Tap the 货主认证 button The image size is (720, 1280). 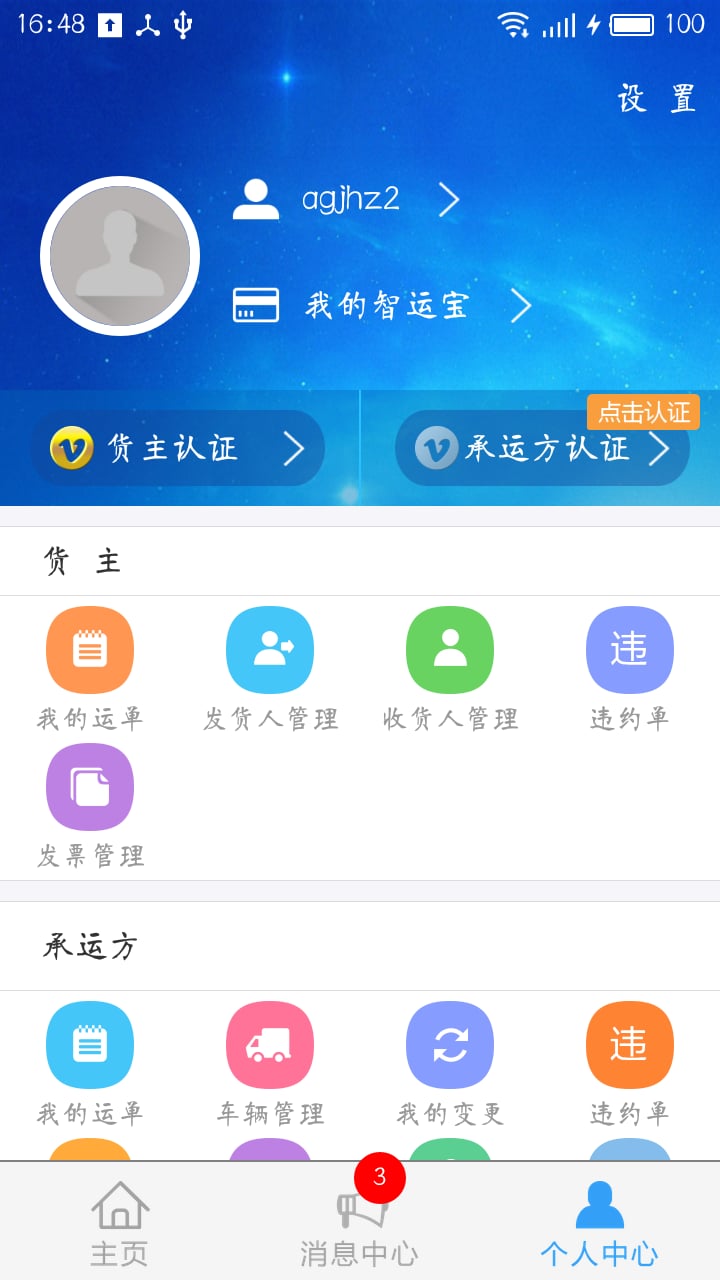click(x=178, y=449)
